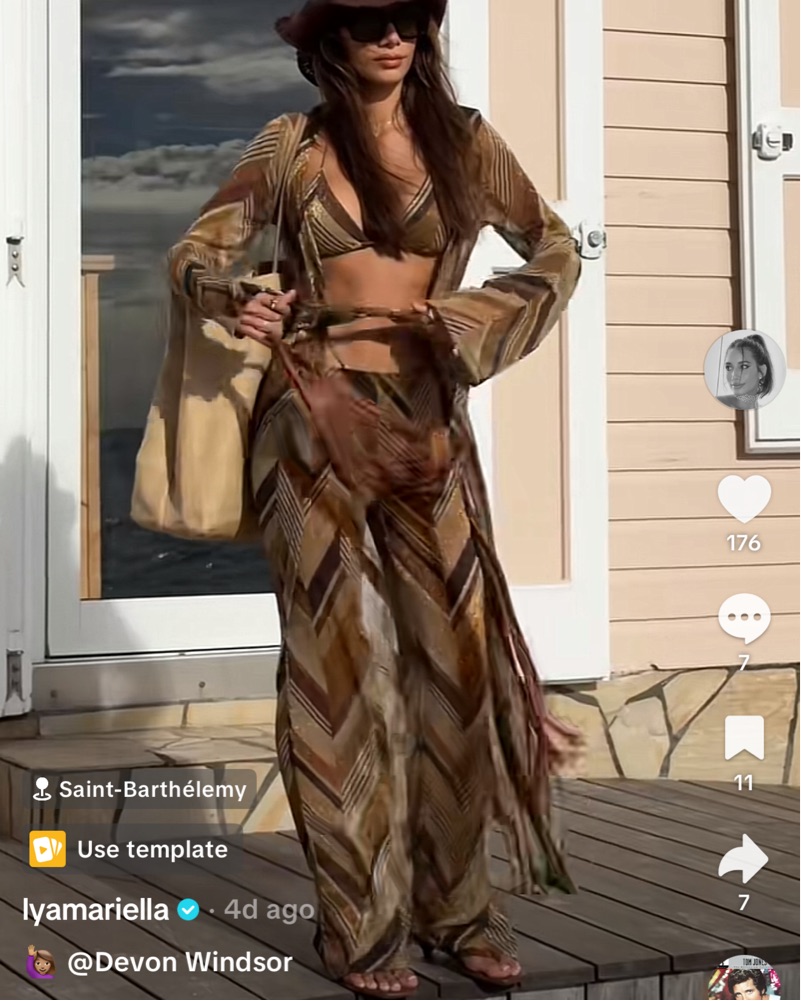Open lyamariella's profile from username
801x1001 pixels.
click(x=97, y=910)
